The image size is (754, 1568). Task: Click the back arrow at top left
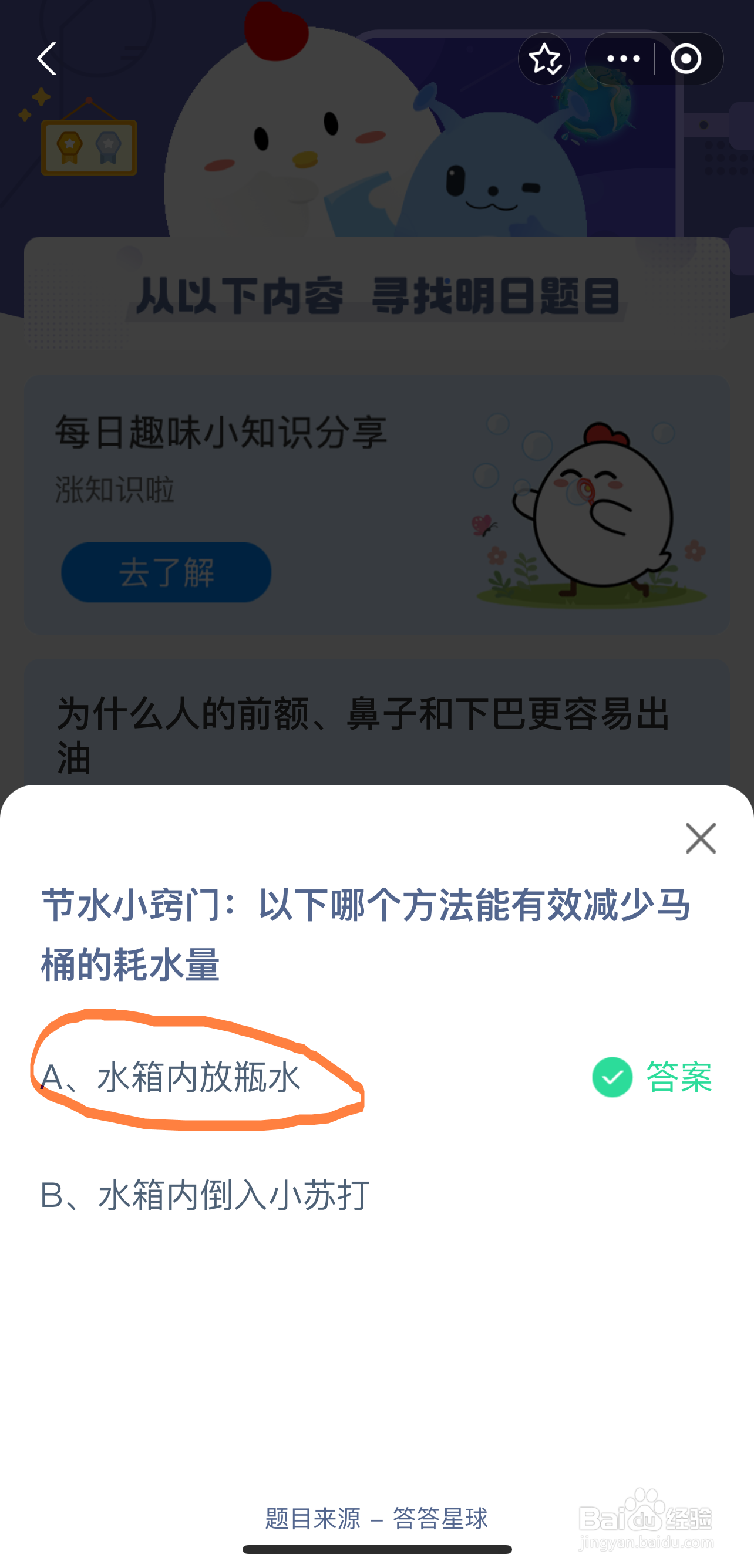click(48, 59)
